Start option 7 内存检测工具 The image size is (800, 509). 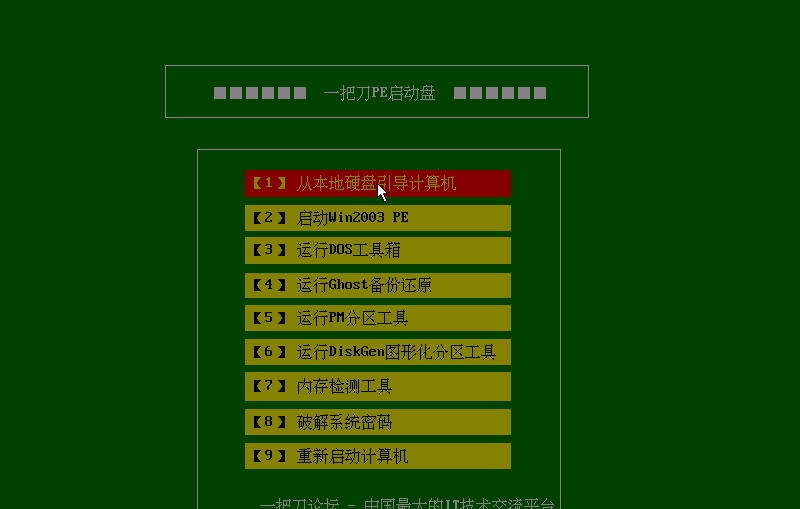tap(377, 386)
